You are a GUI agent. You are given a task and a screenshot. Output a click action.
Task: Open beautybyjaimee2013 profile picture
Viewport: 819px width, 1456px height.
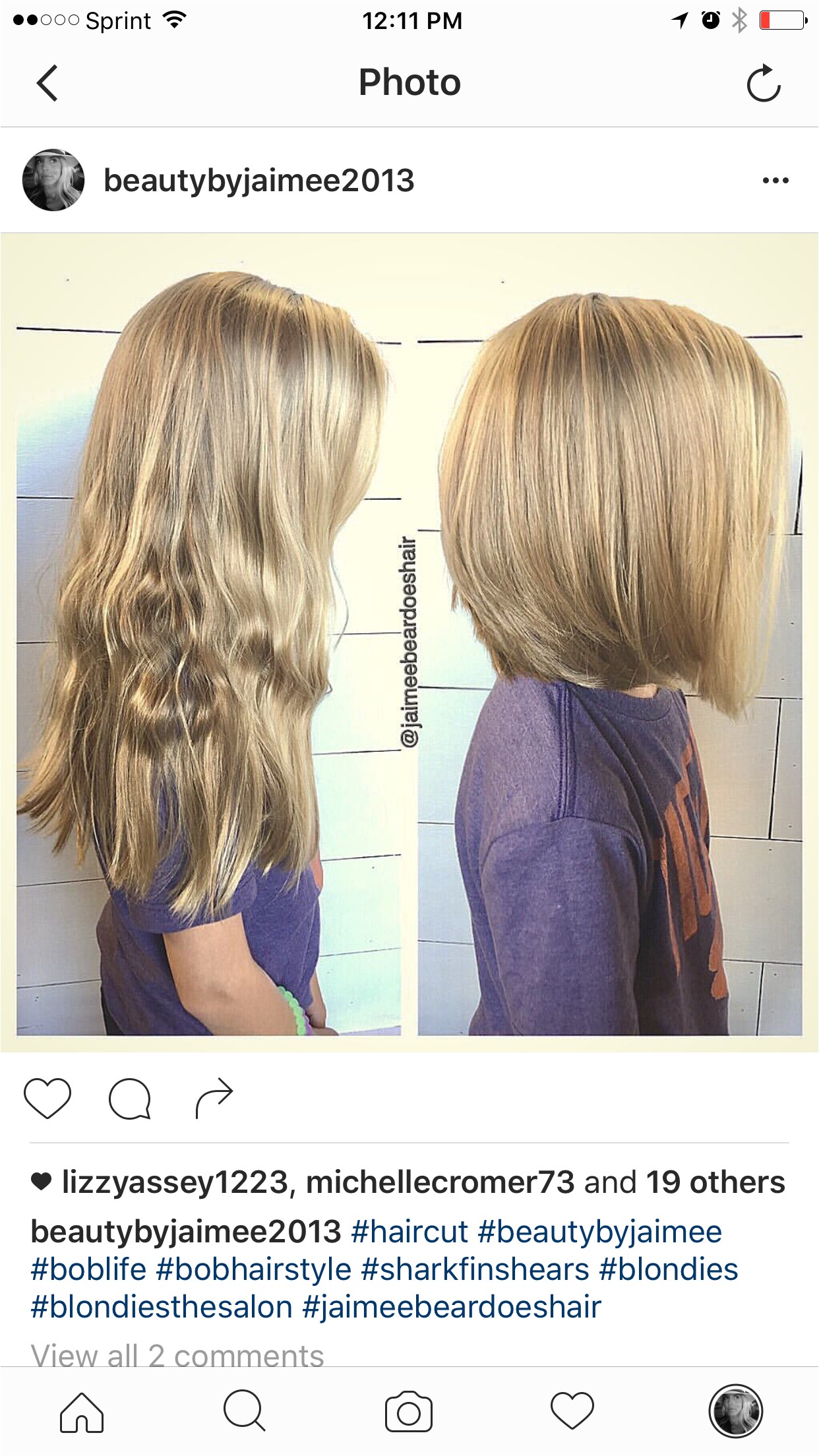point(53,180)
